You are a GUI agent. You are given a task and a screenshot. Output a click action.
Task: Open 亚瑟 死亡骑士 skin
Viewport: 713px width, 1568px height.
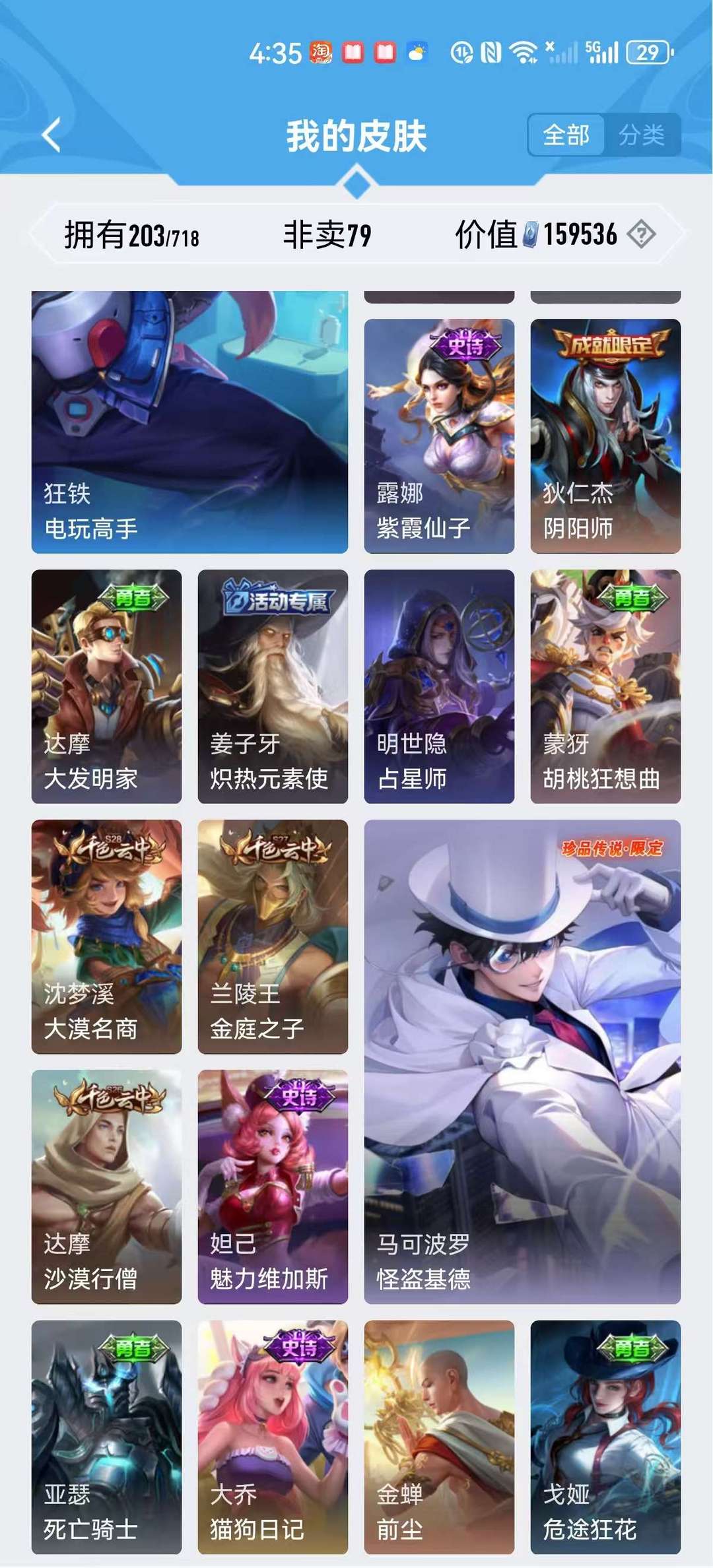[x=106, y=1437]
